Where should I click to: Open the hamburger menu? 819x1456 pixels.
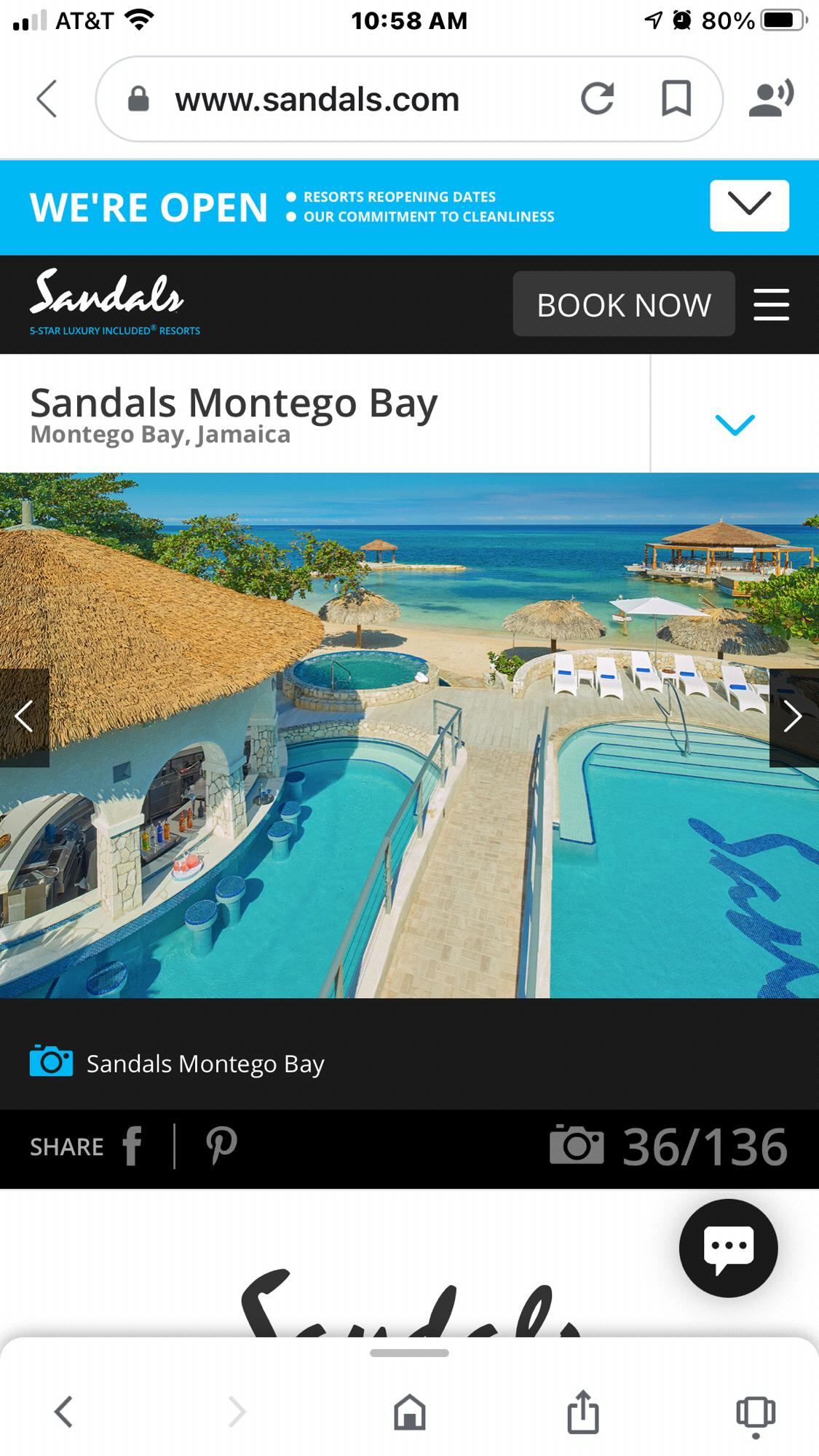tap(771, 304)
